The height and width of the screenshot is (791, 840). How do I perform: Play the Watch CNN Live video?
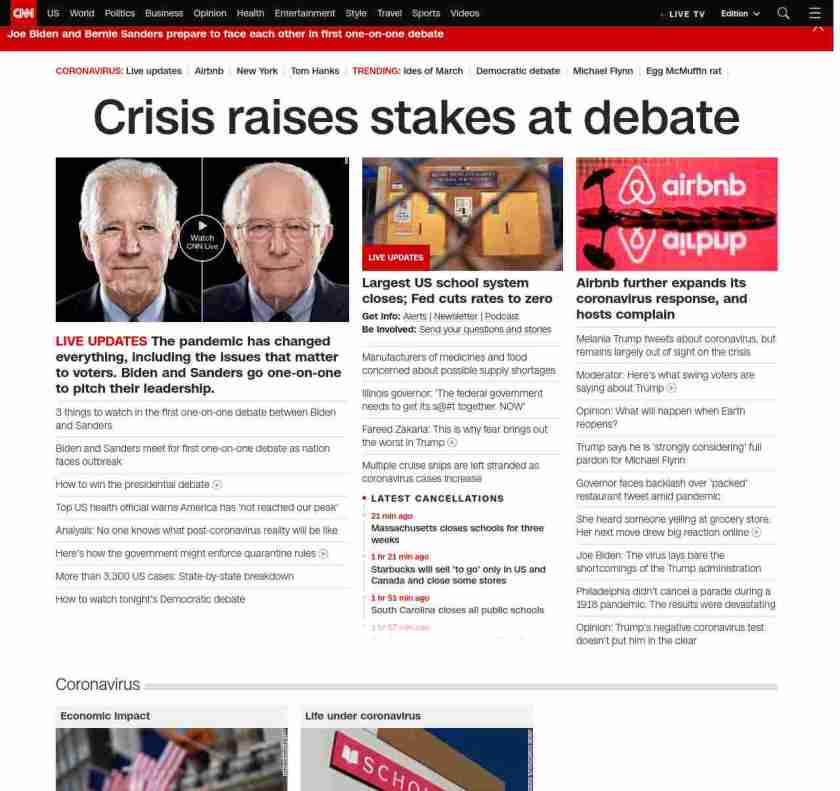(202, 238)
